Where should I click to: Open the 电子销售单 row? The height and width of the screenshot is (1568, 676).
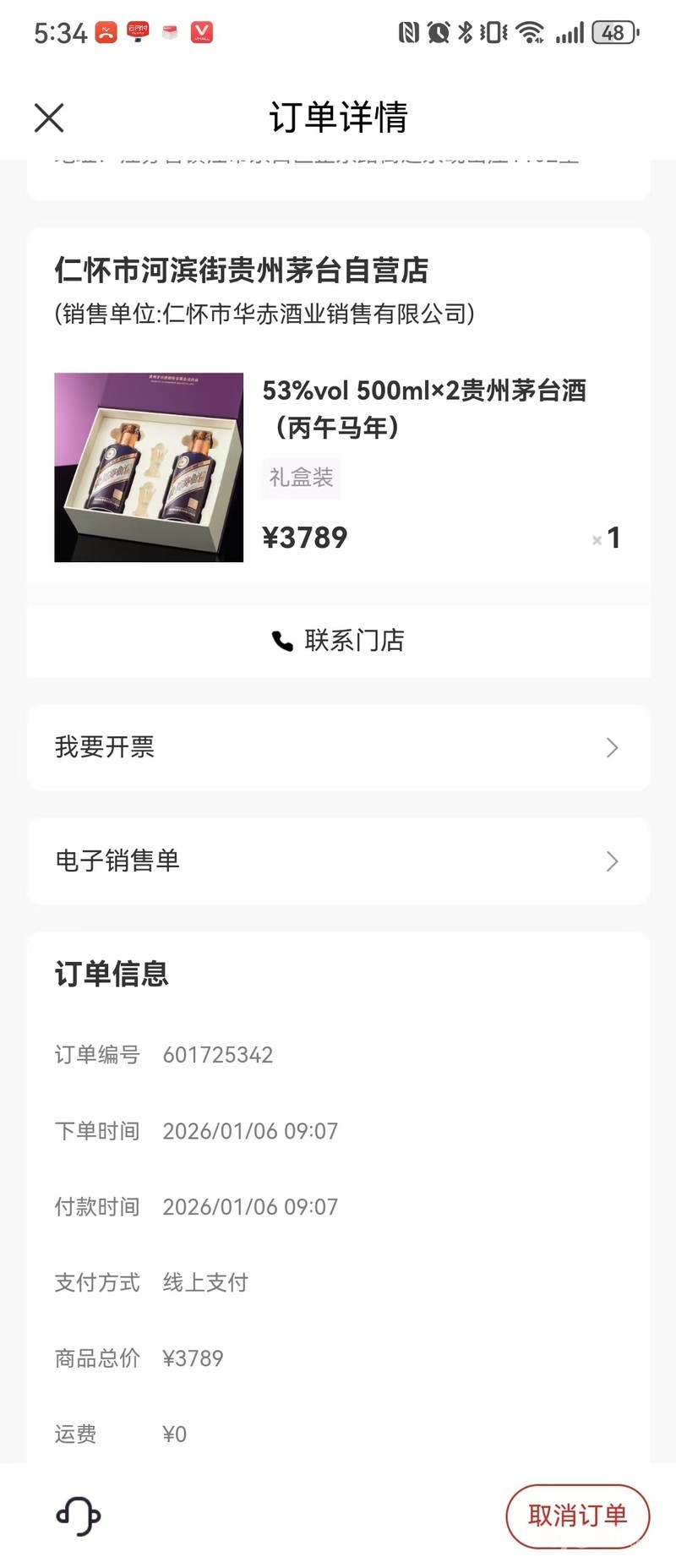coord(338,860)
